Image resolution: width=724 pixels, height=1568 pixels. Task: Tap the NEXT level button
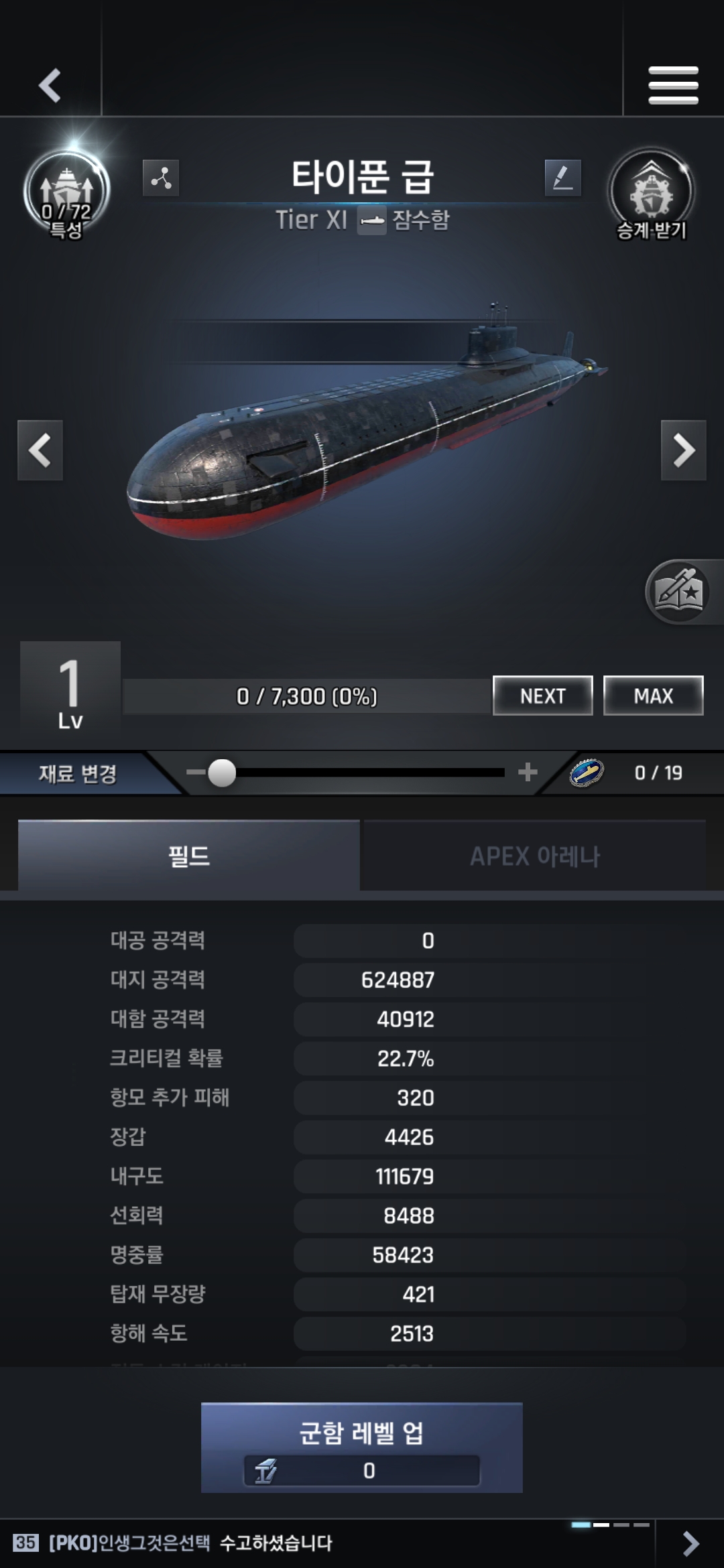(x=542, y=696)
